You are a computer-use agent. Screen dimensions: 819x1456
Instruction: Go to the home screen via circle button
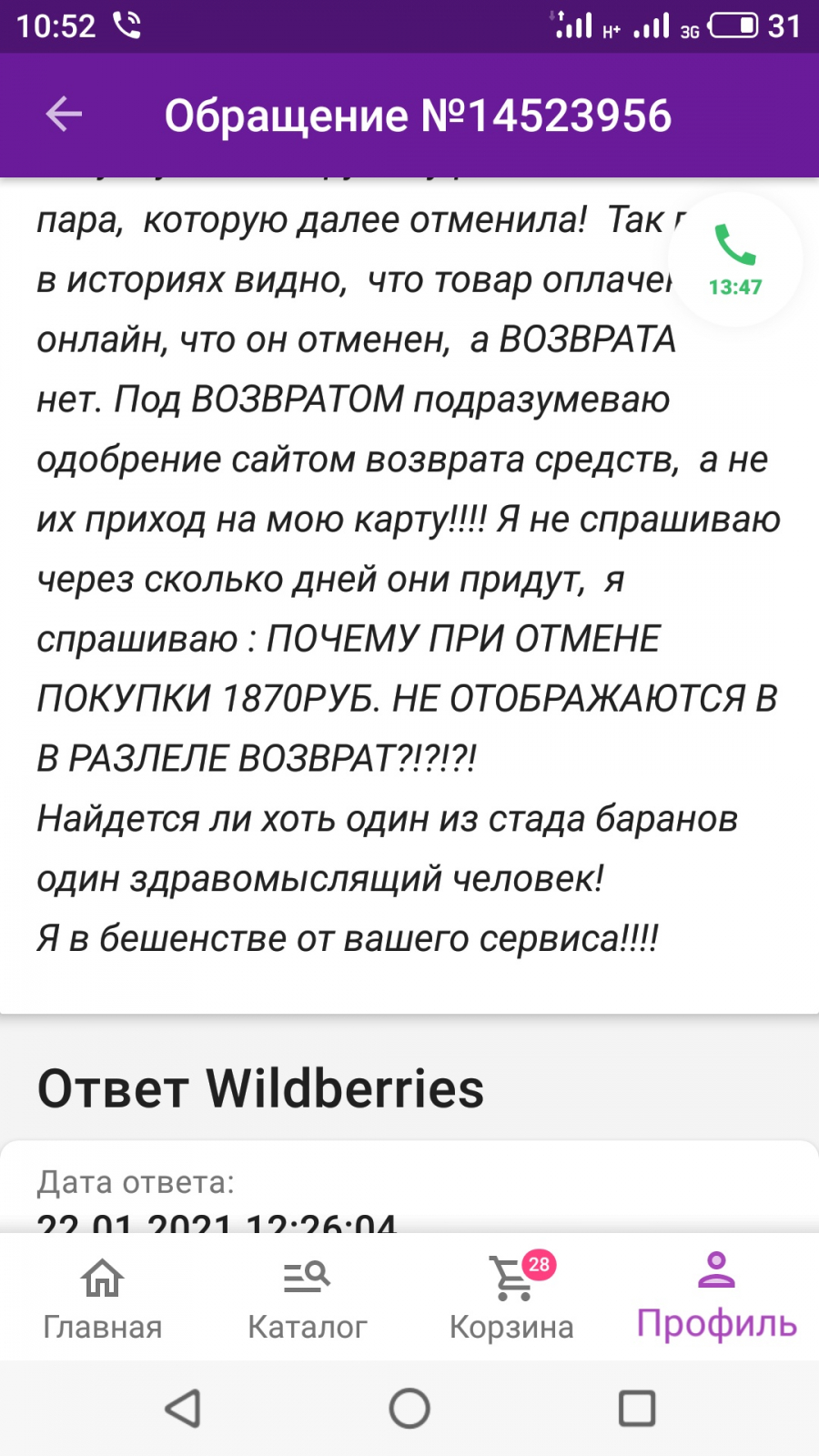pos(409,1409)
